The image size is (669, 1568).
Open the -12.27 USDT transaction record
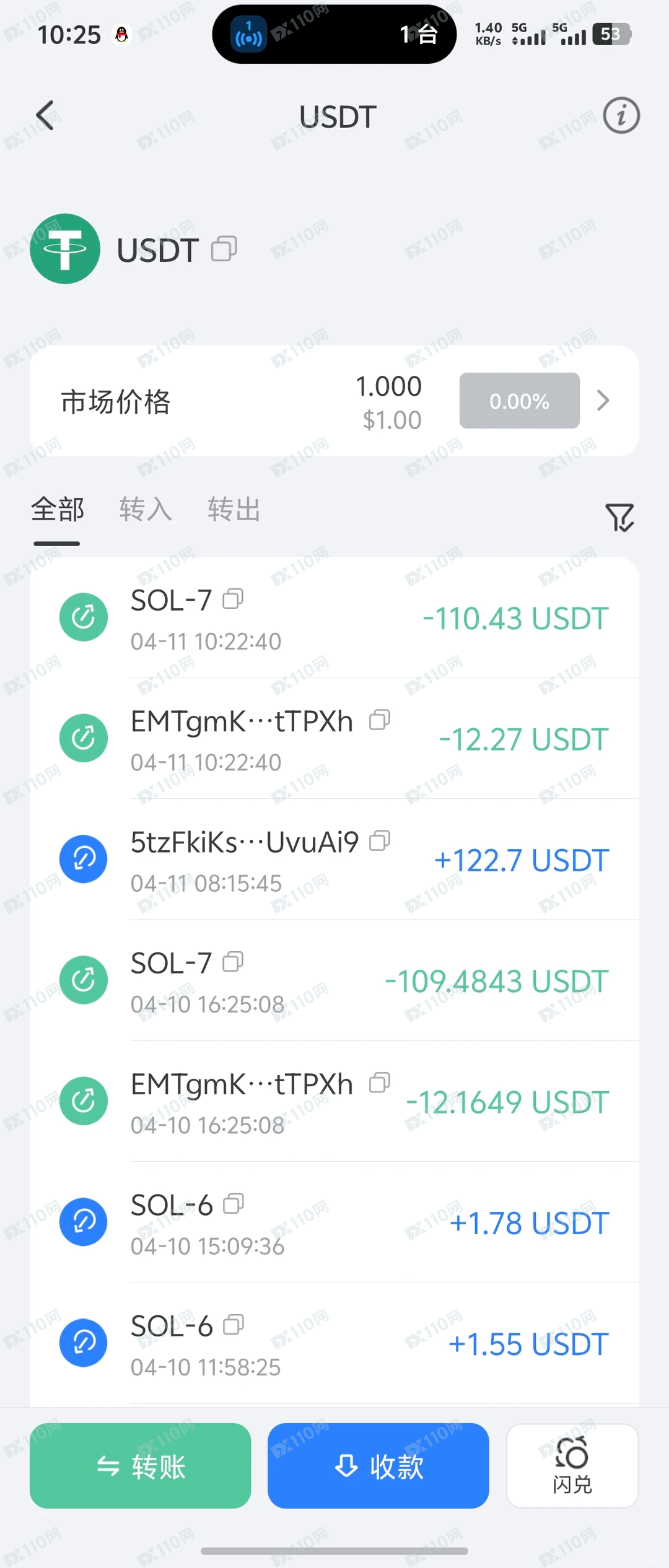[334, 738]
